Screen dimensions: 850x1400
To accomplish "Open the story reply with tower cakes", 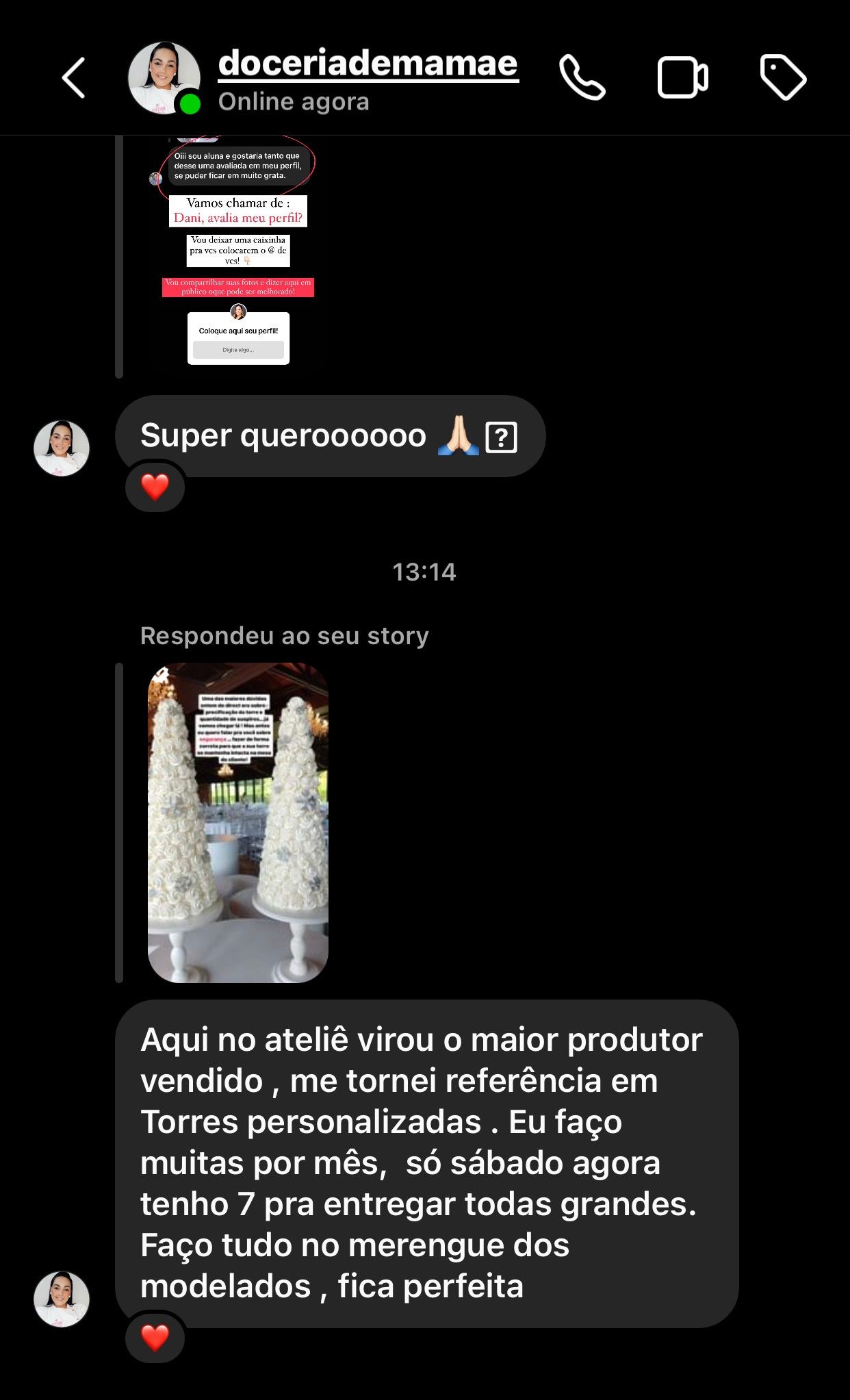I will [x=238, y=822].
